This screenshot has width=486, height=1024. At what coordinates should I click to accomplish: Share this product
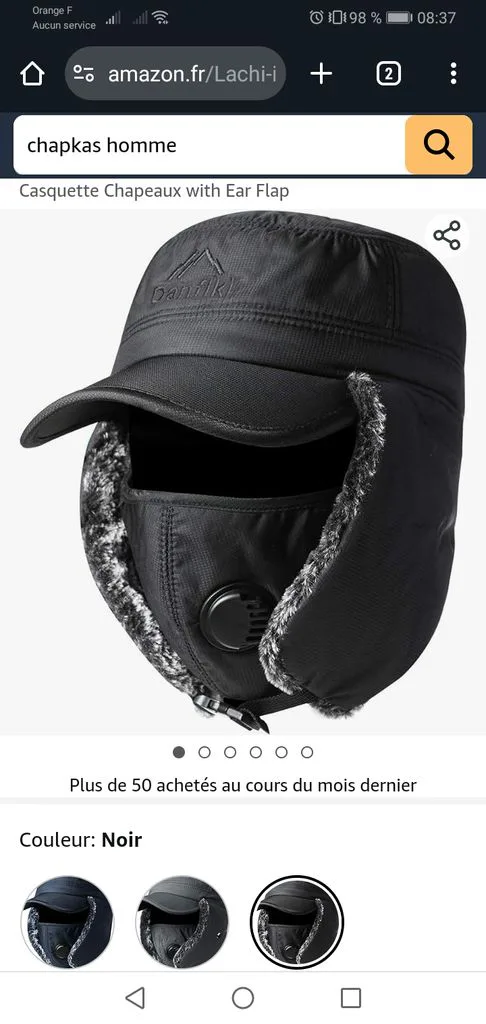coord(447,236)
